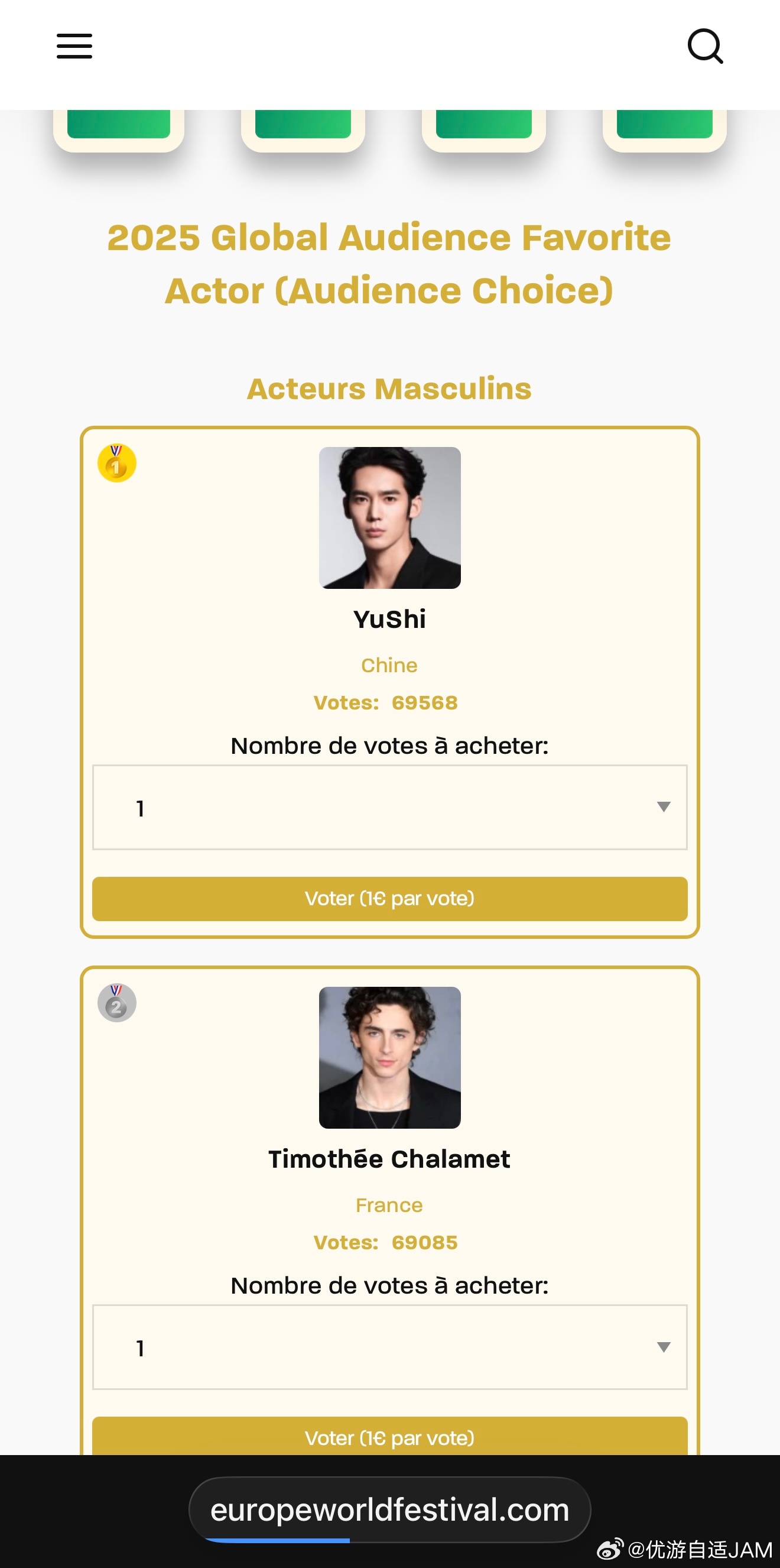The height and width of the screenshot is (1568, 780).
Task: Click YuShi's portrait photo
Action: (390, 517)
